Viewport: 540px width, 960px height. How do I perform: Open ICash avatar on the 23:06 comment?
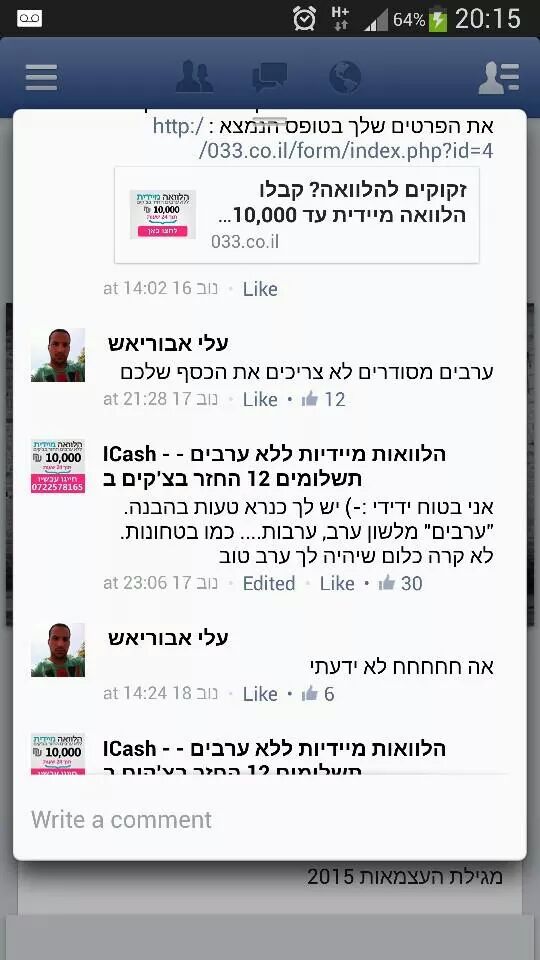click(58, 466)
